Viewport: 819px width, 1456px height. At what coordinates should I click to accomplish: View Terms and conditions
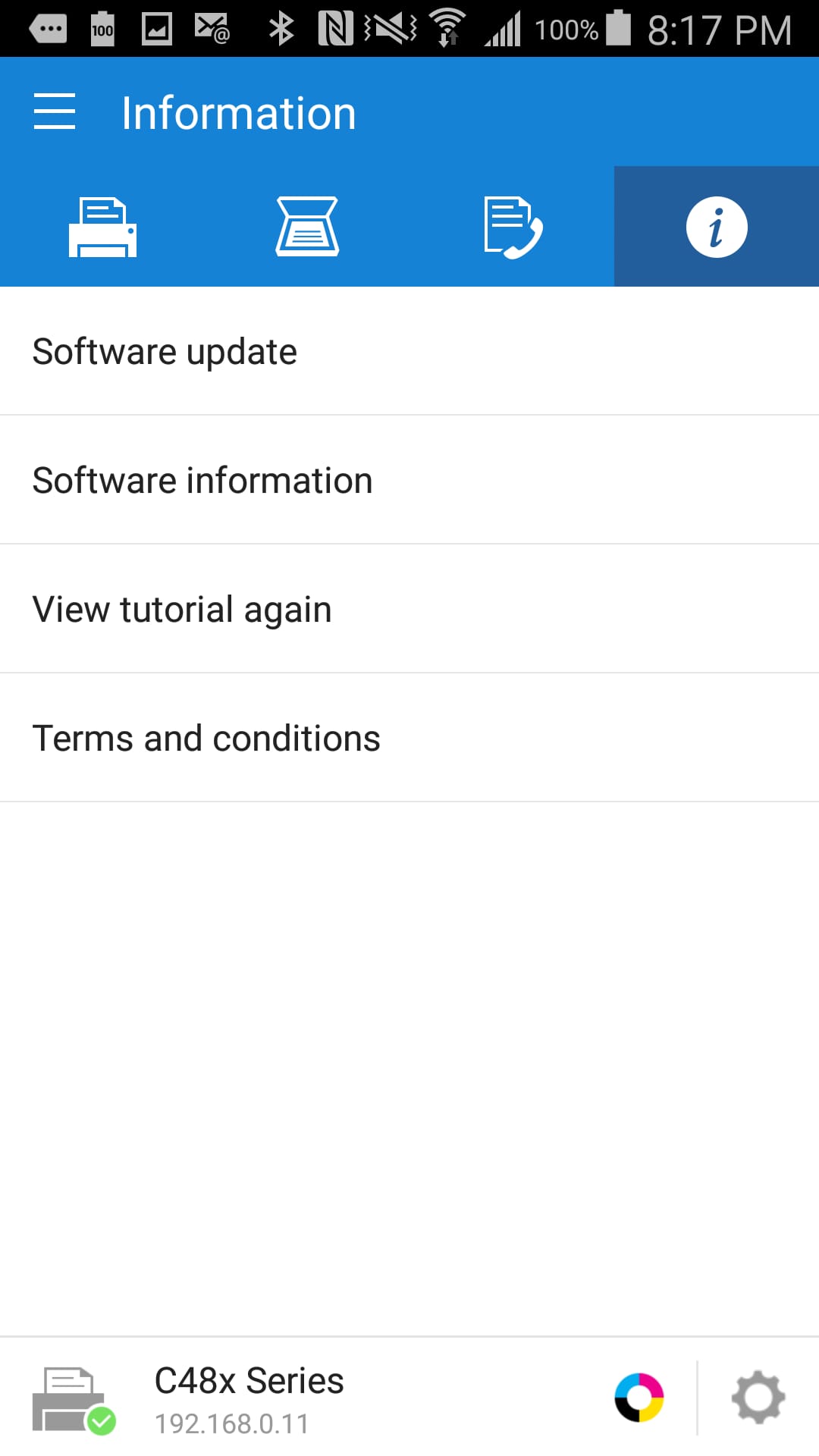(206, 736)
